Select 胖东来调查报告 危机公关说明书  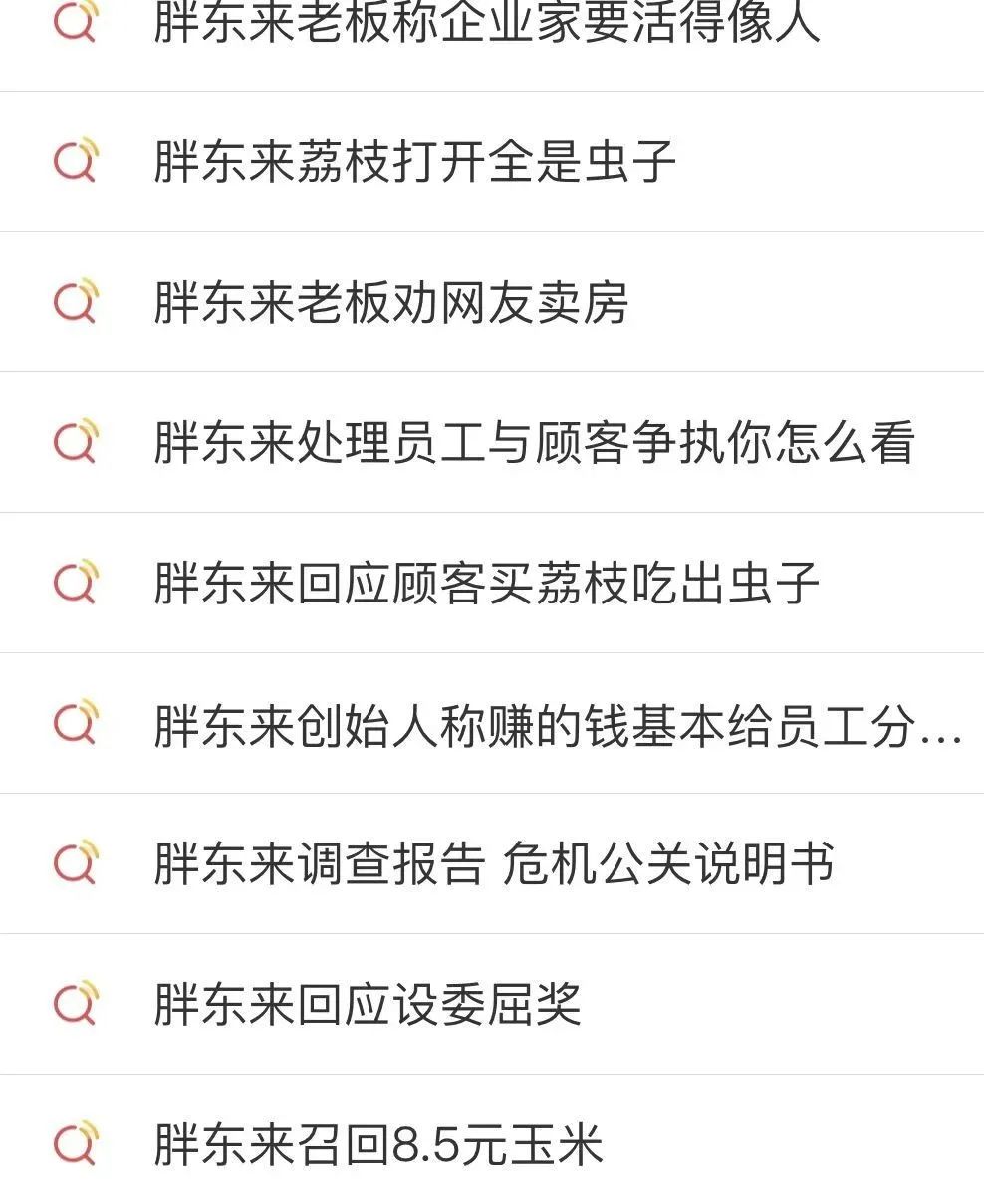point(493,864)
